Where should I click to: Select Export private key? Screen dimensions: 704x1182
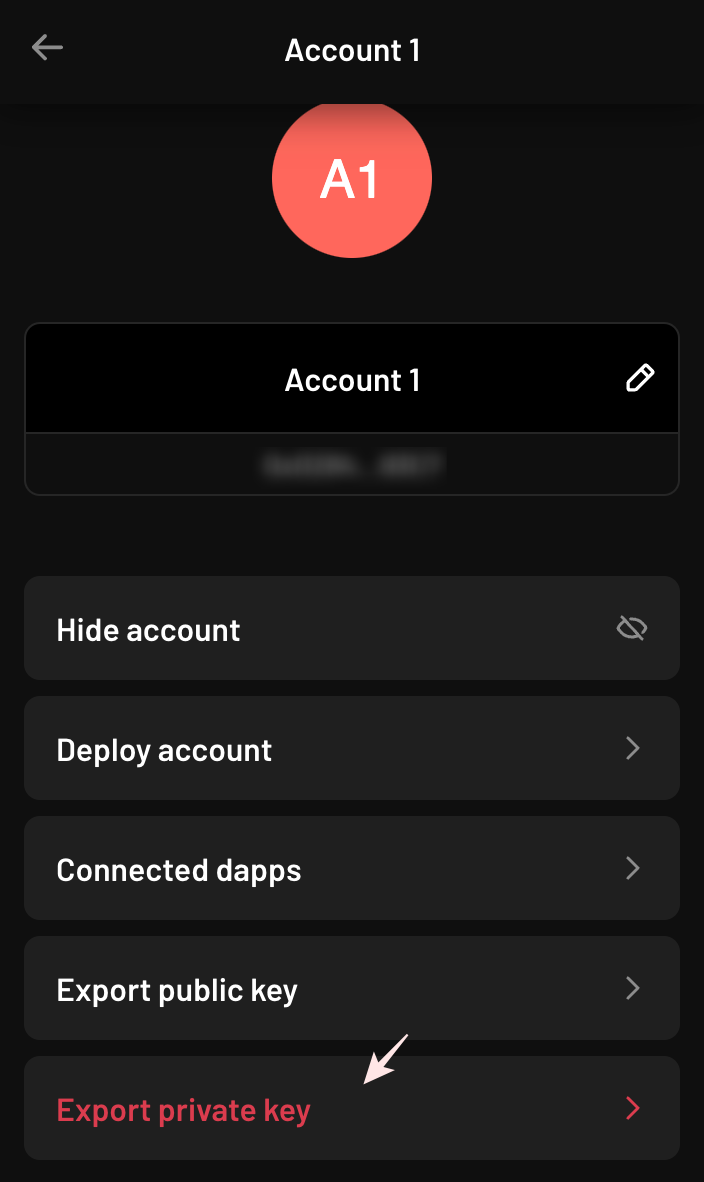pos(351,1109)
